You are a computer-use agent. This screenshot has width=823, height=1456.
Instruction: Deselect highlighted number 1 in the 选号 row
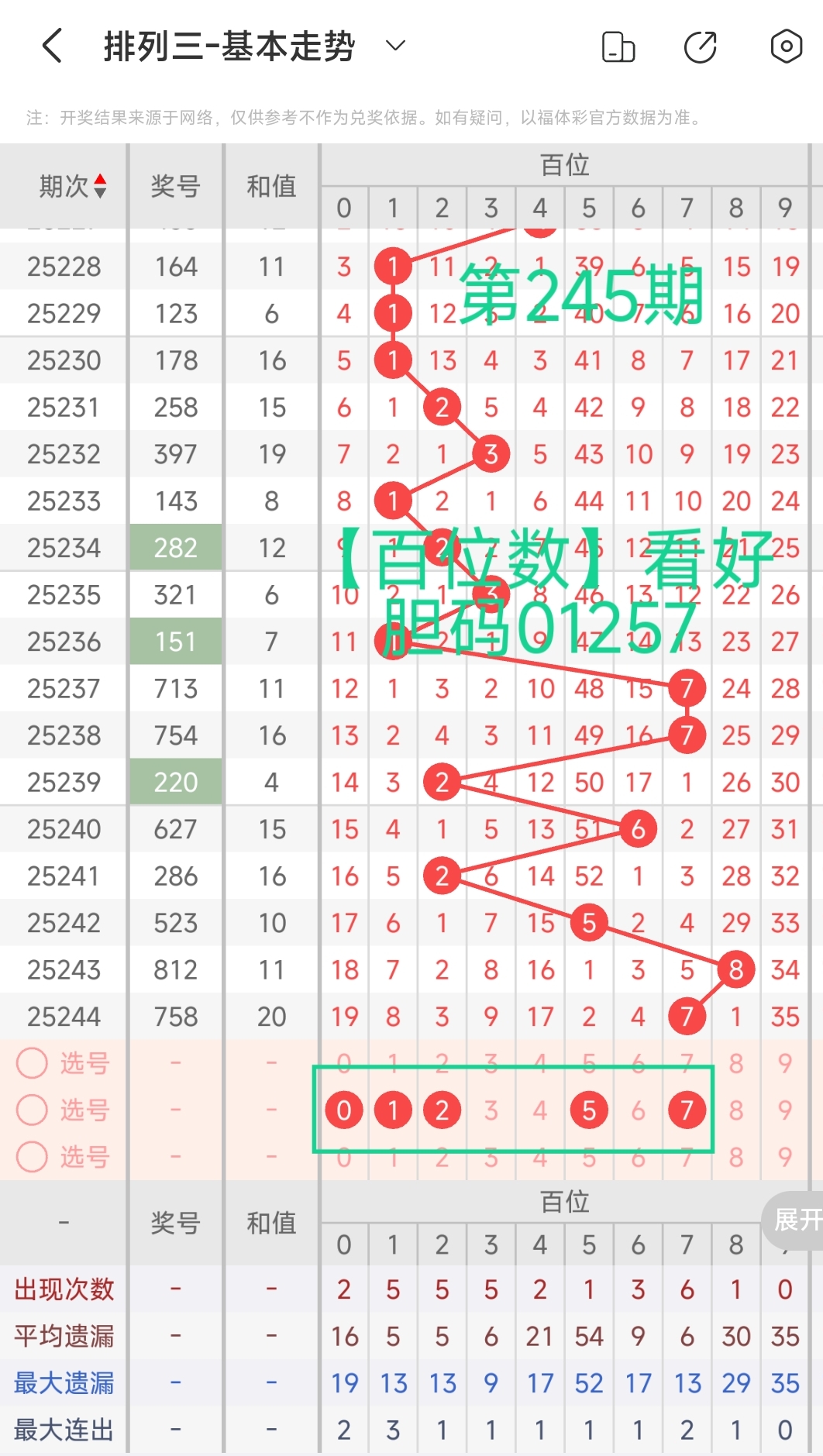(x=393, y=1110)
